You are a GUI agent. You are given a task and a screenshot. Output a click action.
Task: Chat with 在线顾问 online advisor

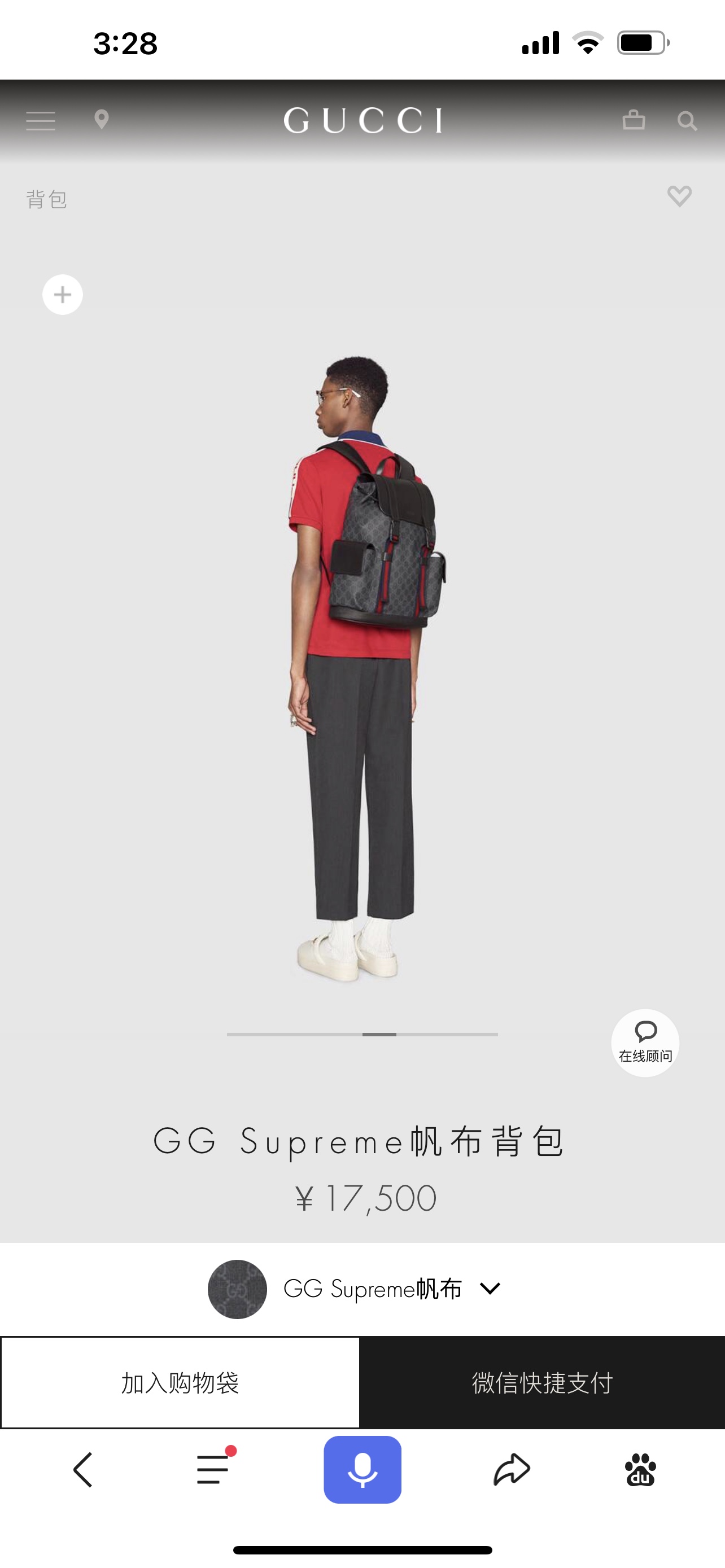645,1043
